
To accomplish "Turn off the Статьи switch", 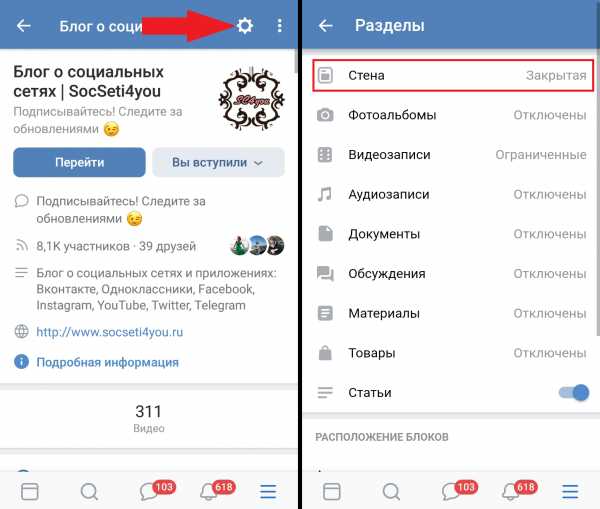I will (x=574, y=393).
